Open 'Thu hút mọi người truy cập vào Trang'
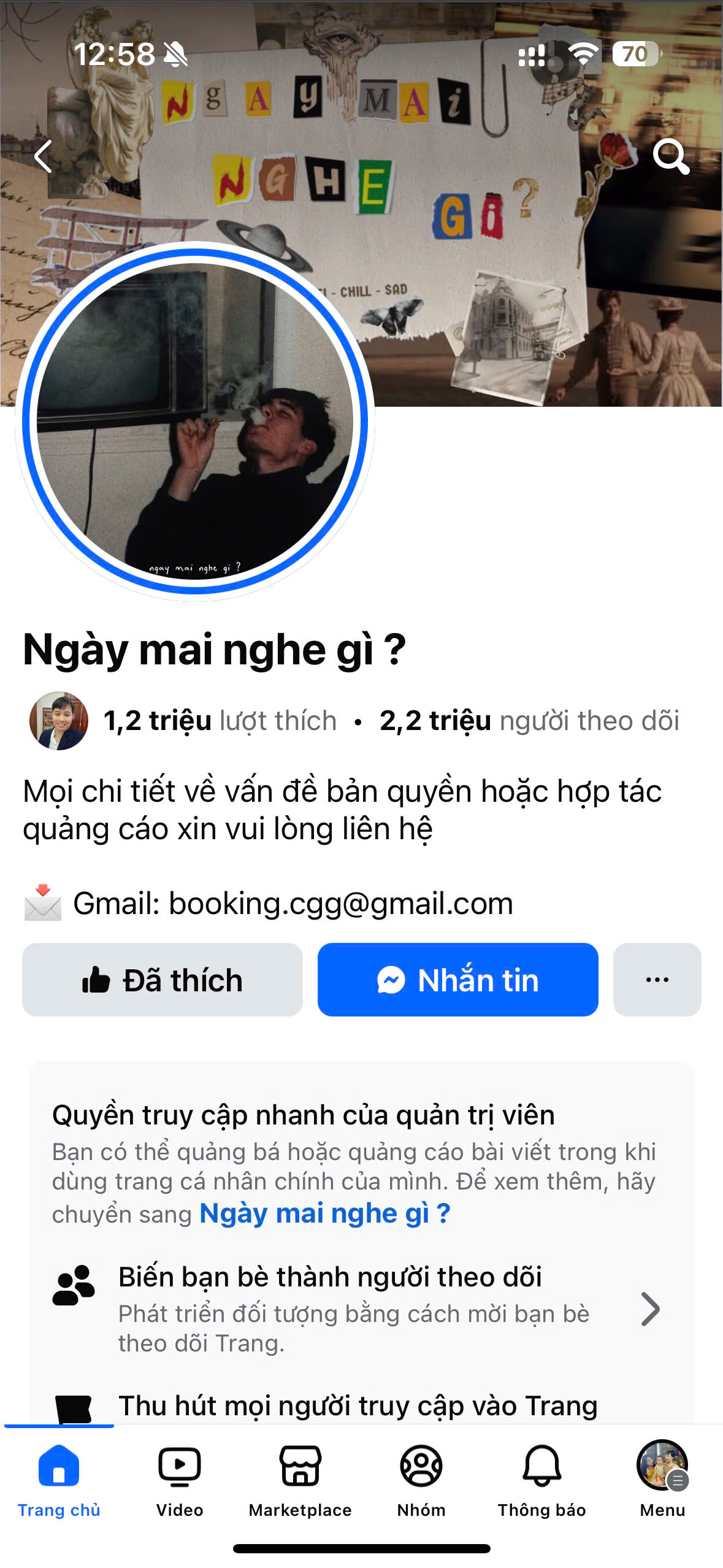The image size is (723, 1568). click(x=357, y=1405)
